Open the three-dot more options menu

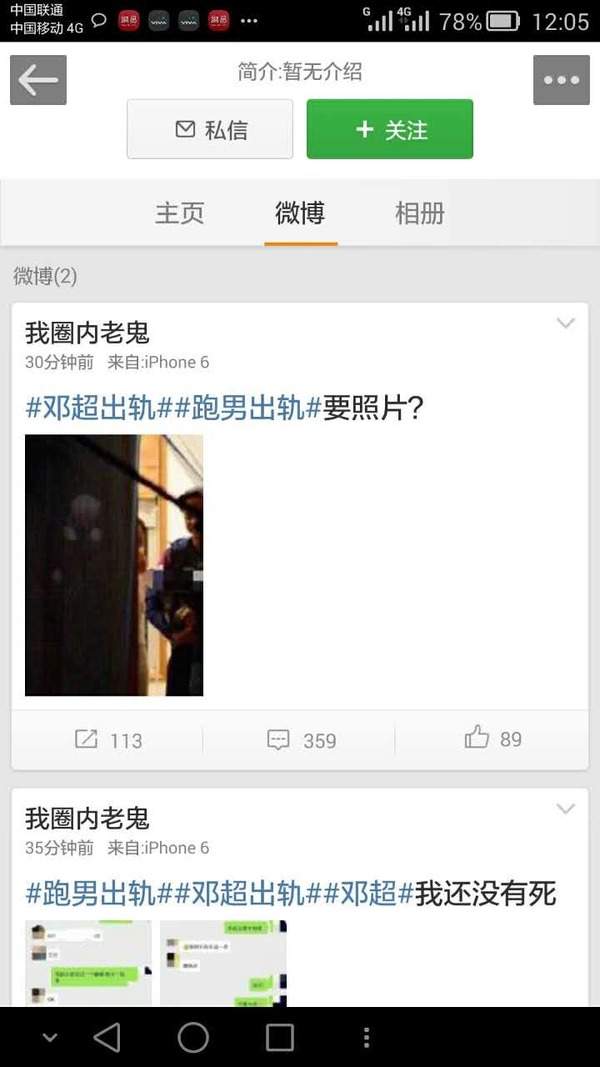tap(561, 80)
